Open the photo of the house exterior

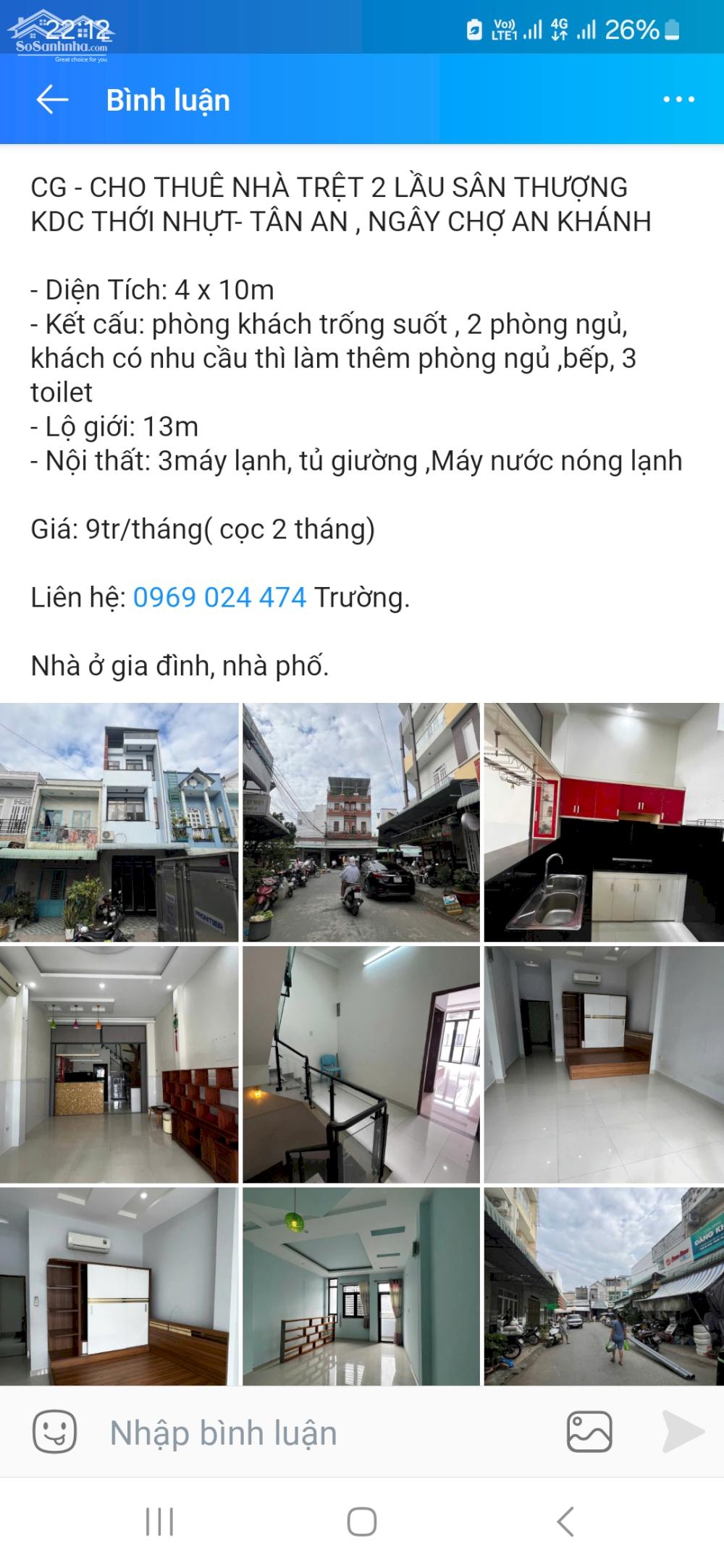point(119,822)
